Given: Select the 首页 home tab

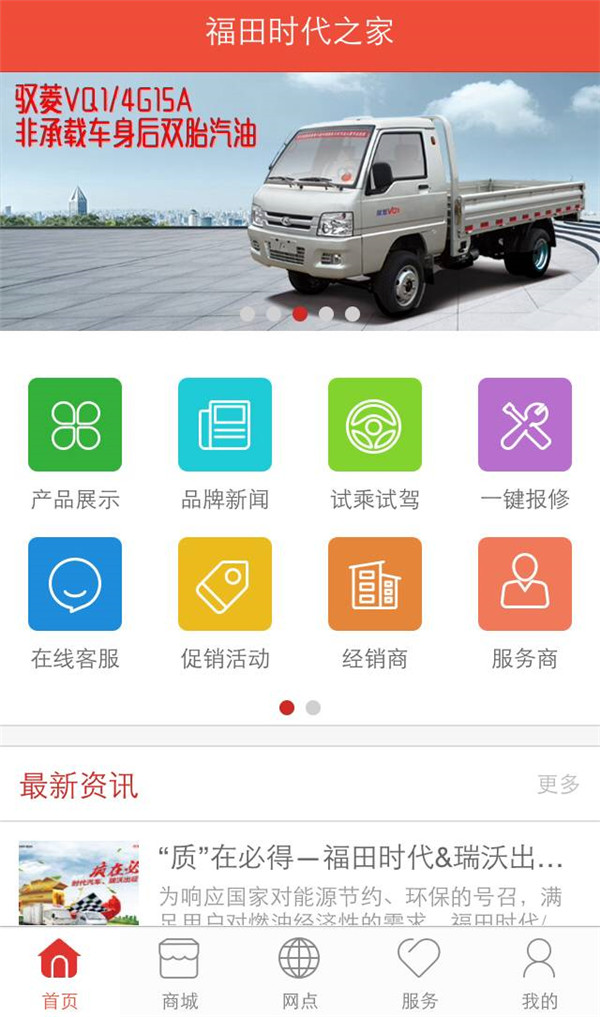Looking at the screenshot, I should tap(60, 973).
